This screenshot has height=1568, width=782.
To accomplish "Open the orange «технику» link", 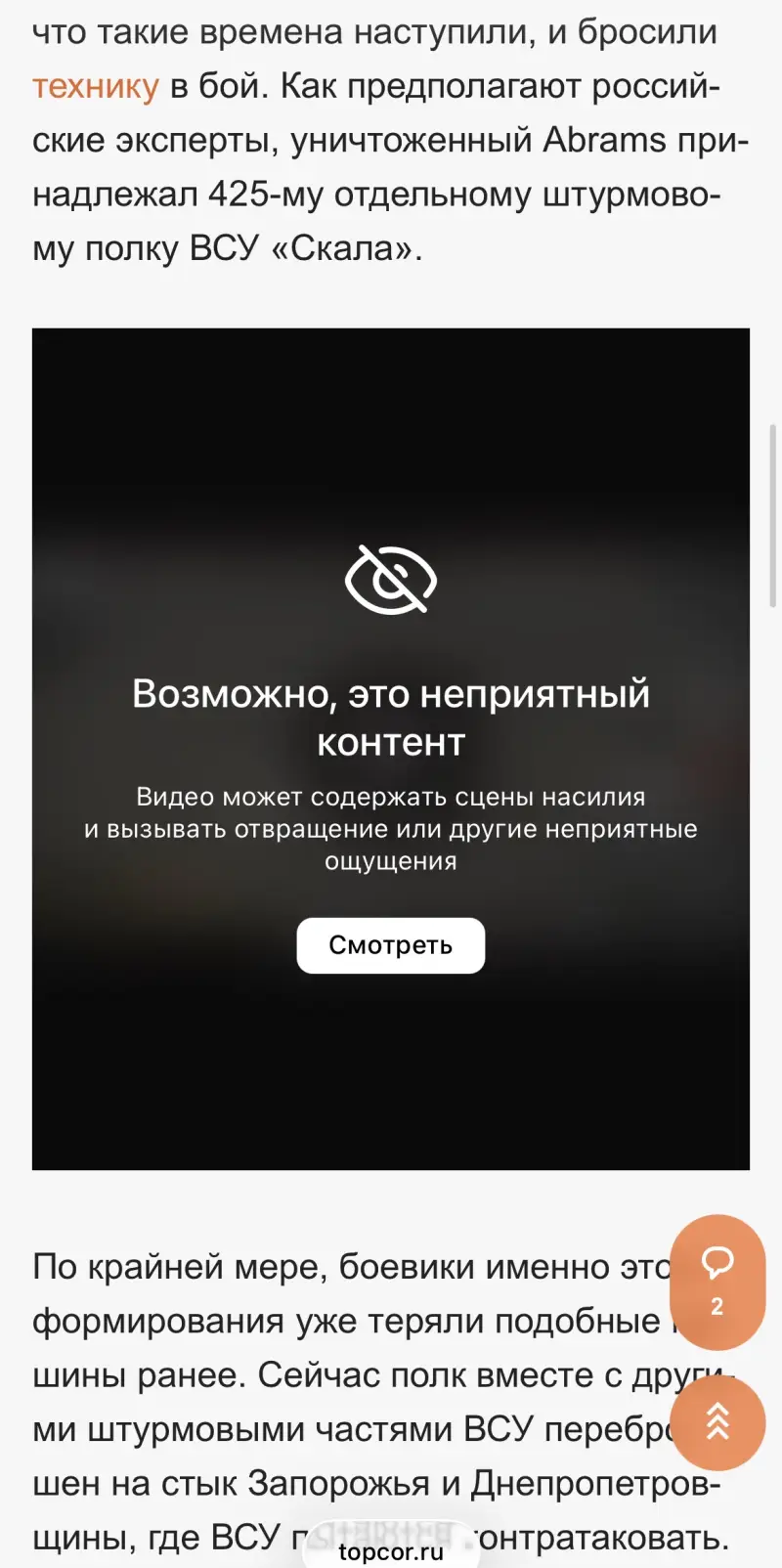I will point(95,87).
